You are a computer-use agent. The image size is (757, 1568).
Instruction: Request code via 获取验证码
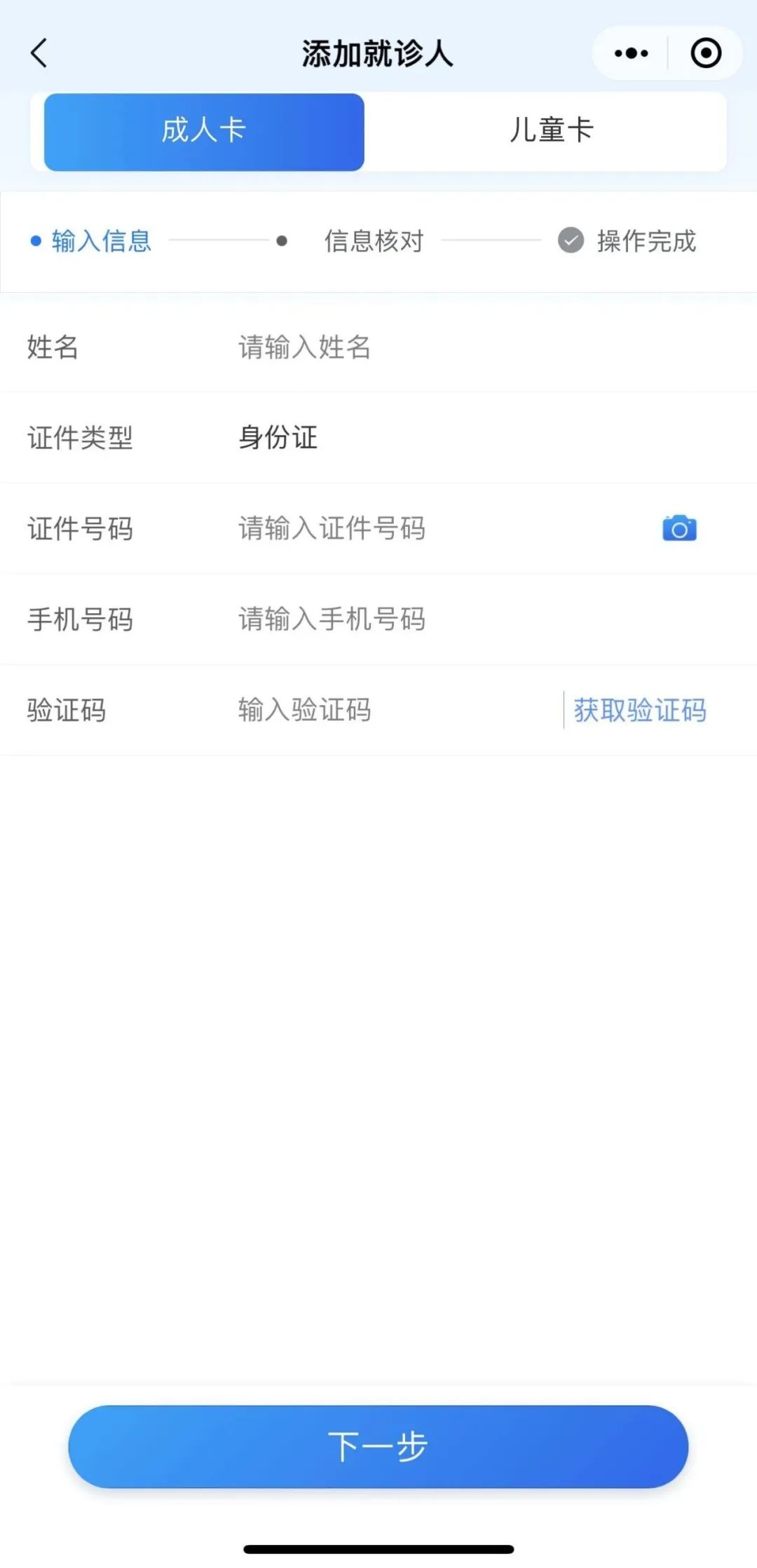coord(639,710)
